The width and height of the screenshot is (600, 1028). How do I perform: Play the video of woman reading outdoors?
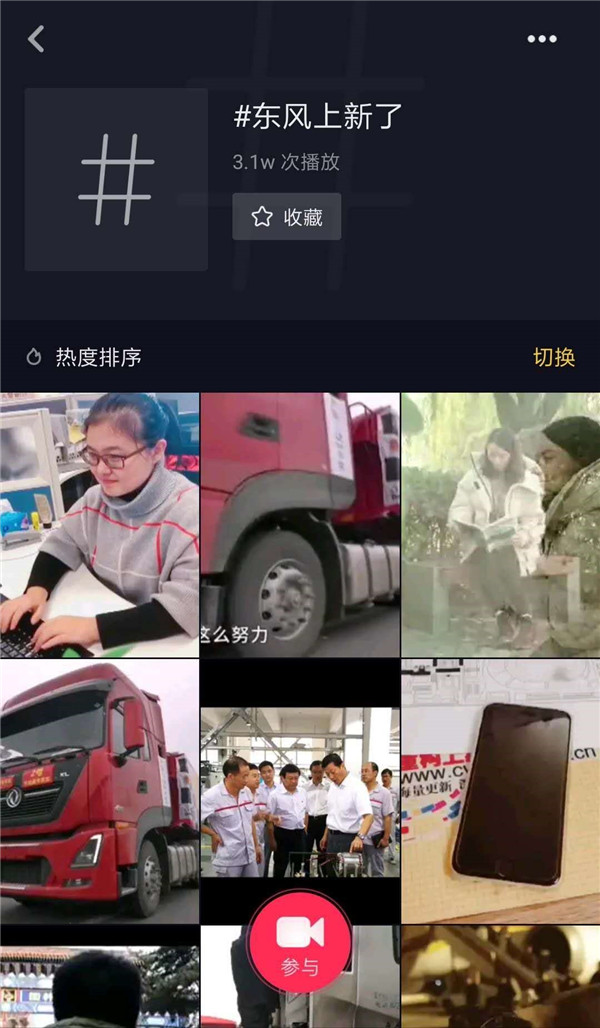[500, 524]
